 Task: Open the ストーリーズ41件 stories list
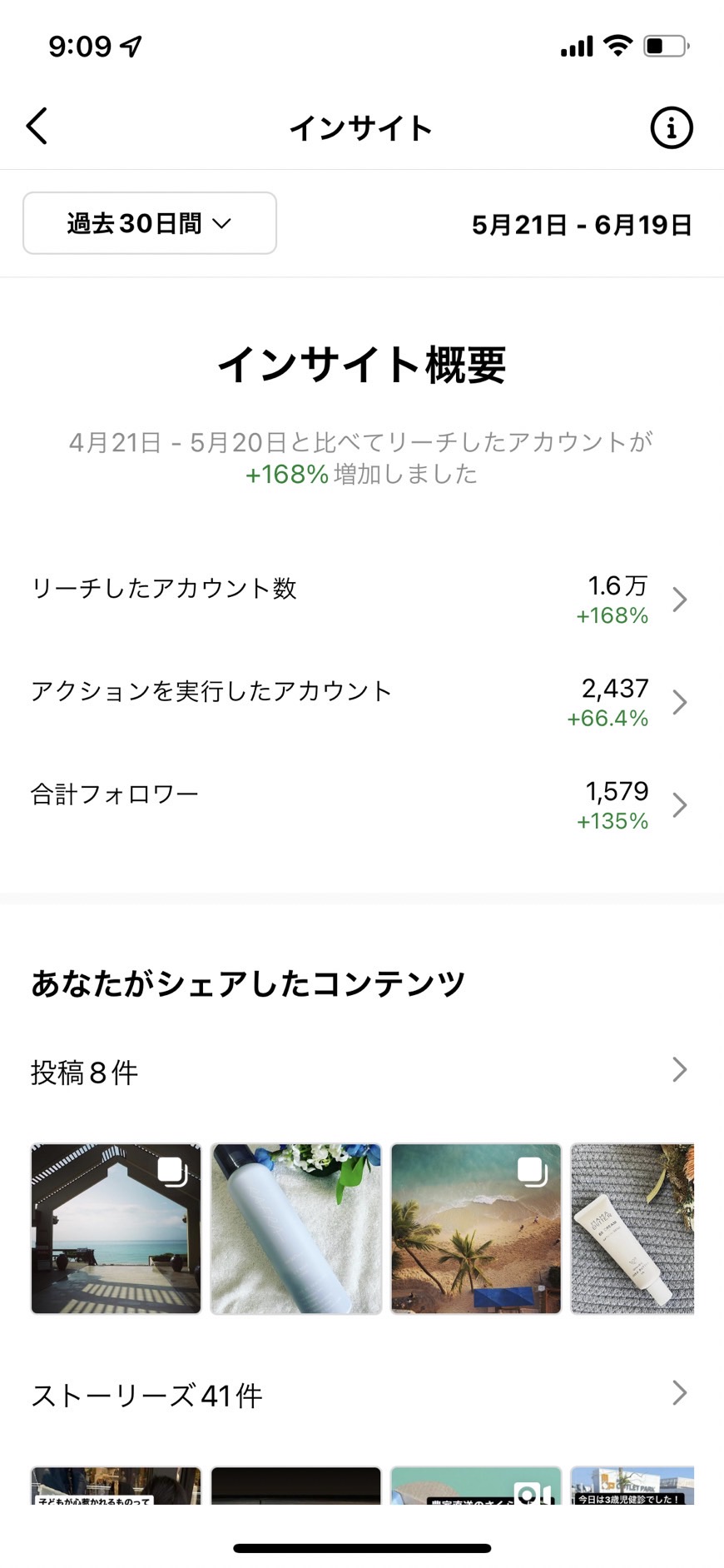click(x=362, y=1395)
